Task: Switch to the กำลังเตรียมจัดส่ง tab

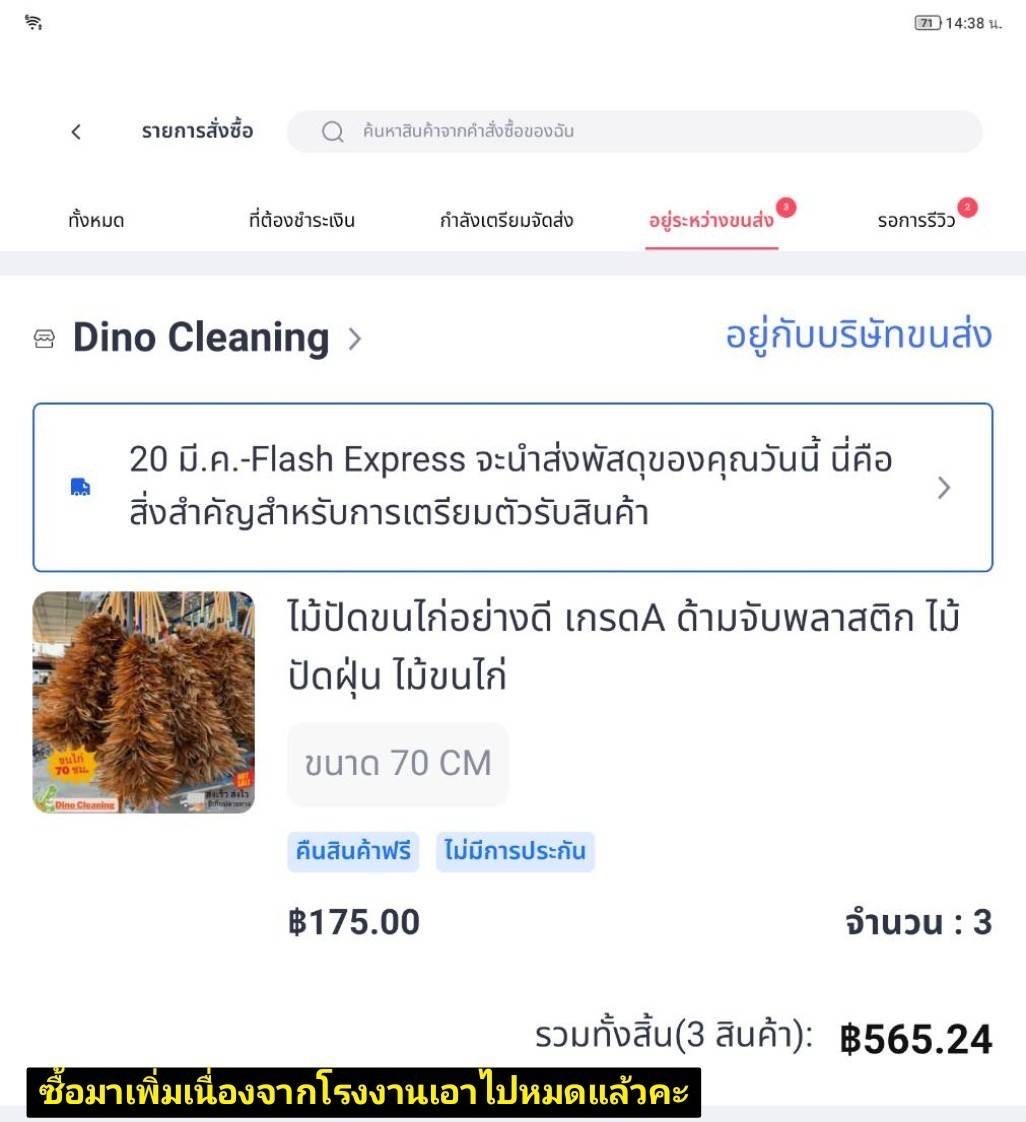Action: point(506,220)
